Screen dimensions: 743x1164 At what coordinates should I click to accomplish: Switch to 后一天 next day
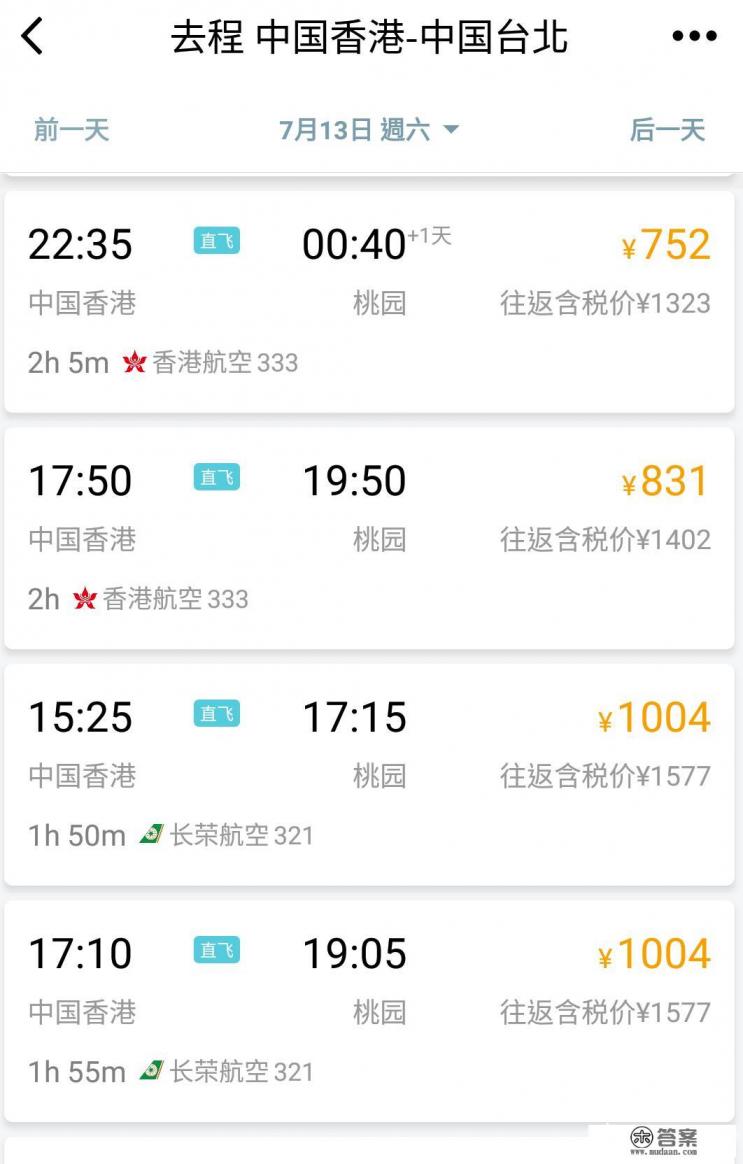point(668,128)
